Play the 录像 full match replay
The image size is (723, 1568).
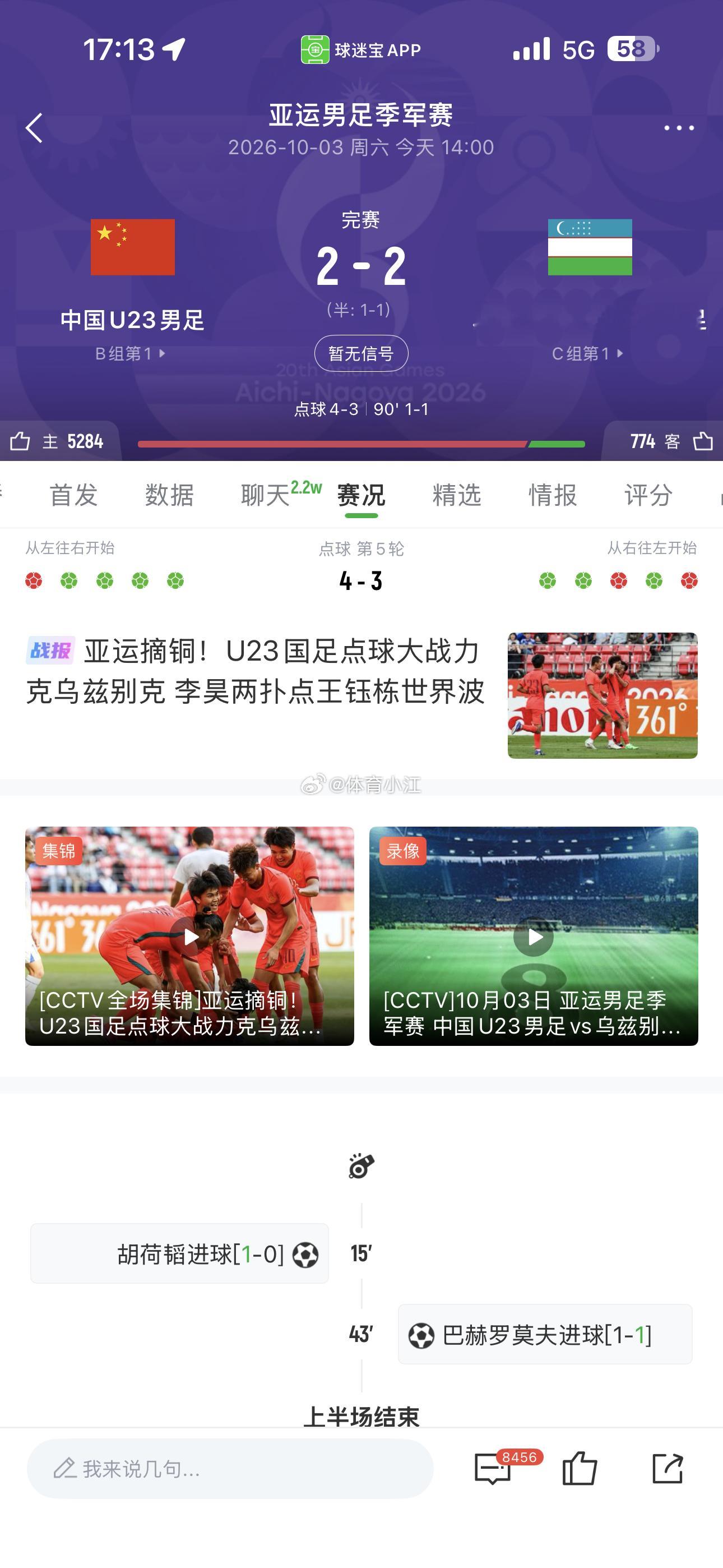(x=534, y=936)
